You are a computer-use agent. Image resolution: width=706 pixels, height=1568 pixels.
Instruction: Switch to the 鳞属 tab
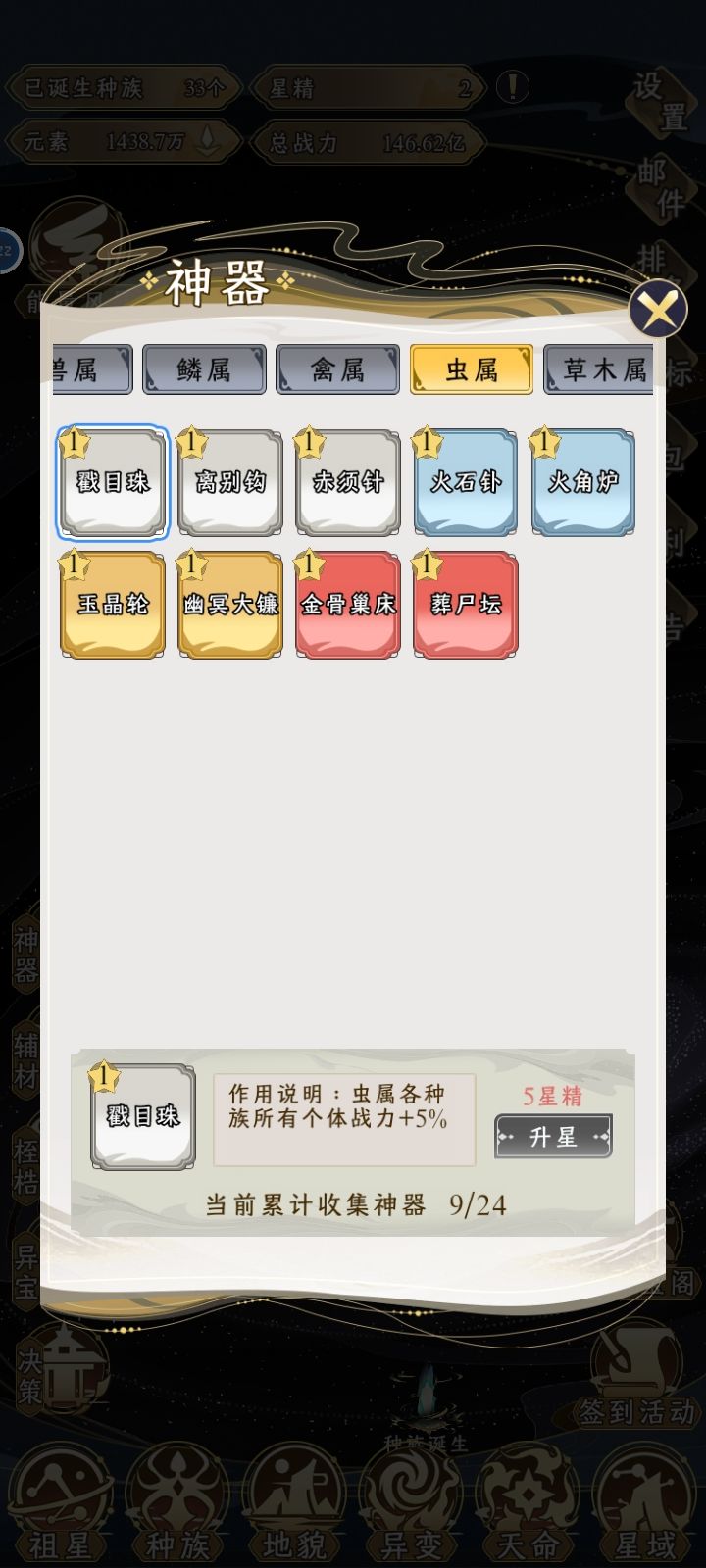pos(203,369)
